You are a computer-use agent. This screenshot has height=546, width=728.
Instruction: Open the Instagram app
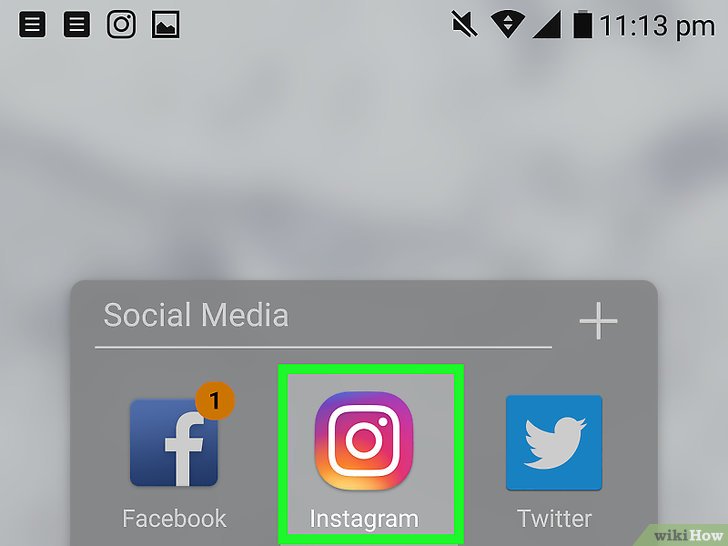point(365,442)
